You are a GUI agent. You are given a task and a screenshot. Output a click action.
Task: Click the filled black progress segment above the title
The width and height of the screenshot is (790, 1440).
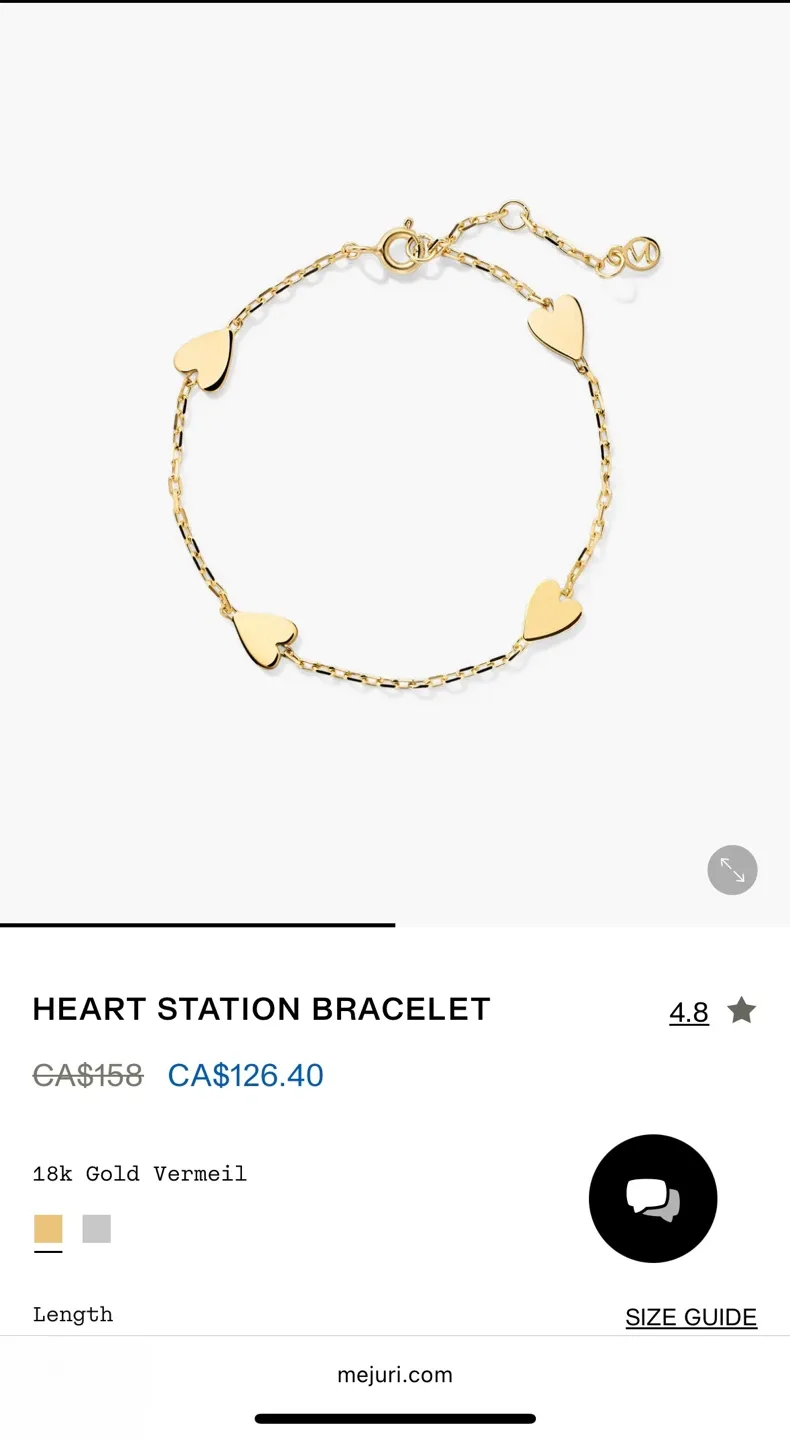pyautogui.click(x=197, y=926)
